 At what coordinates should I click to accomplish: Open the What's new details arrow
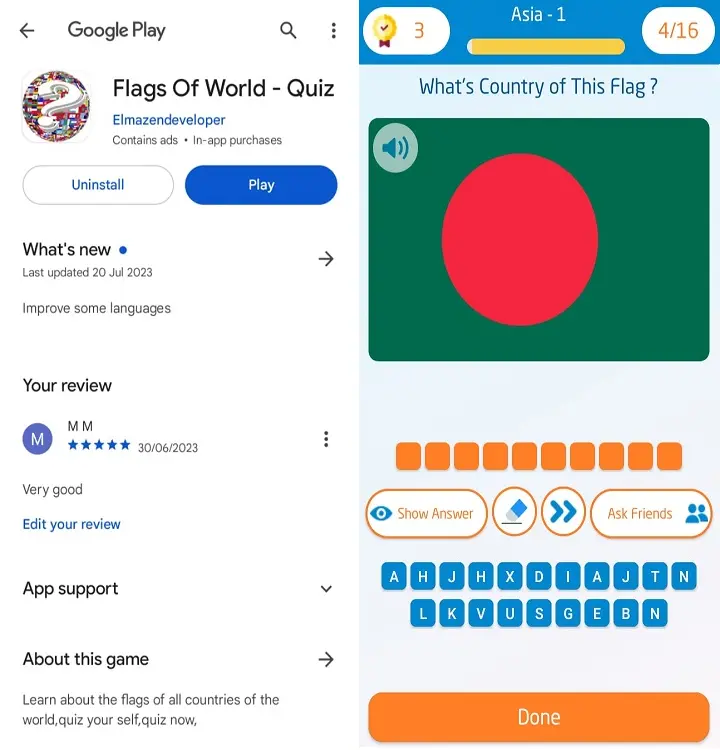[326, 259]
